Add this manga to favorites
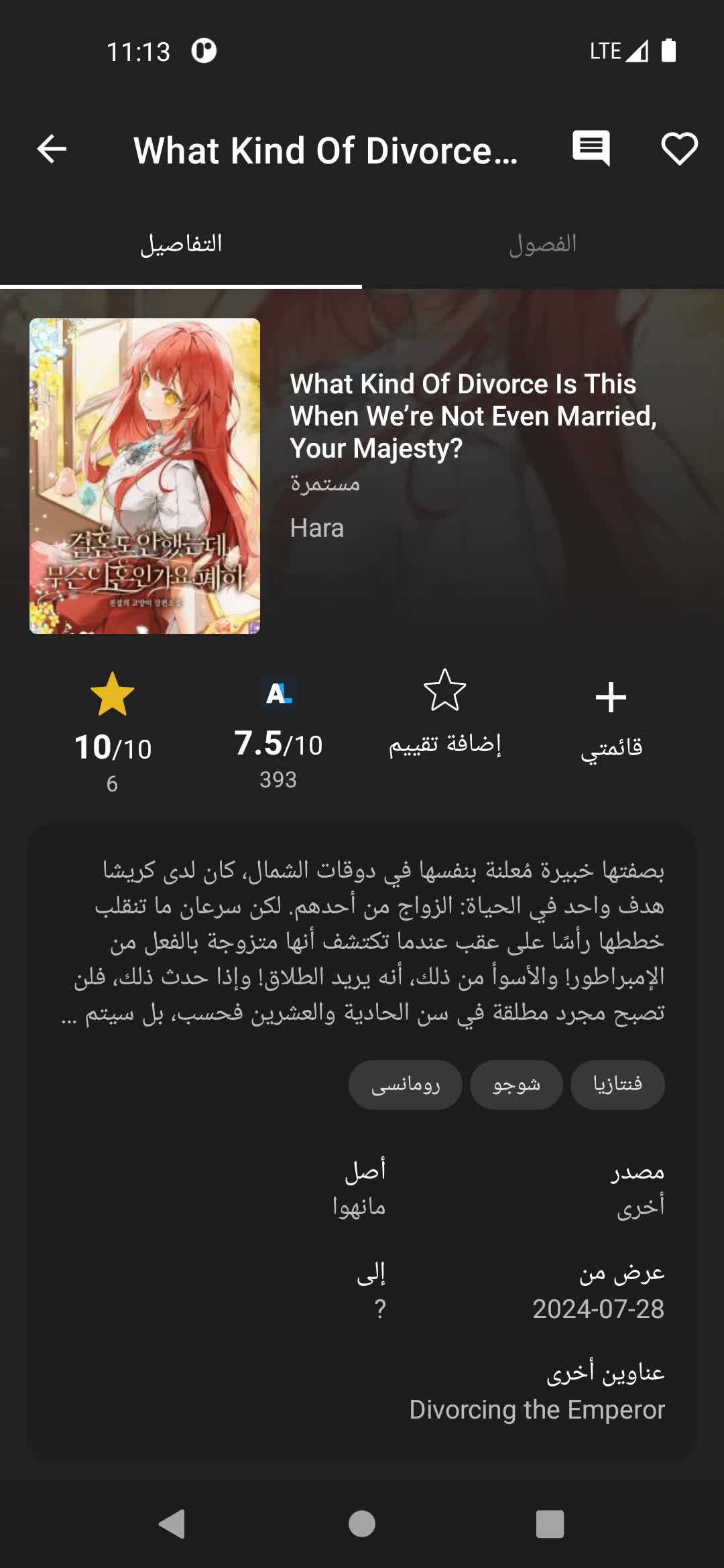Screen dimensions: 724x1568 679,148
